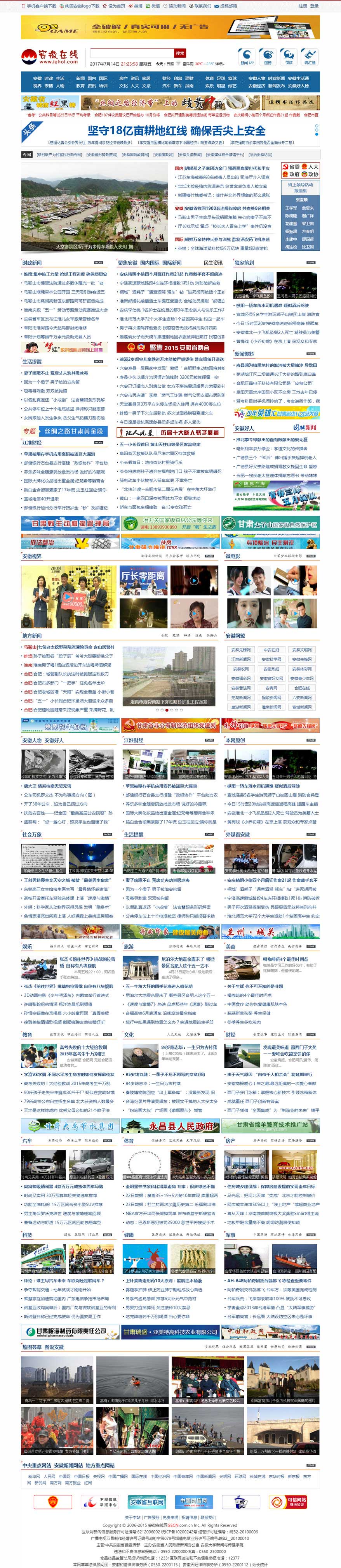This screenshot has height=1568, width=341.
Task: Open the 登录 login link
Action: [x=314, y=5]
